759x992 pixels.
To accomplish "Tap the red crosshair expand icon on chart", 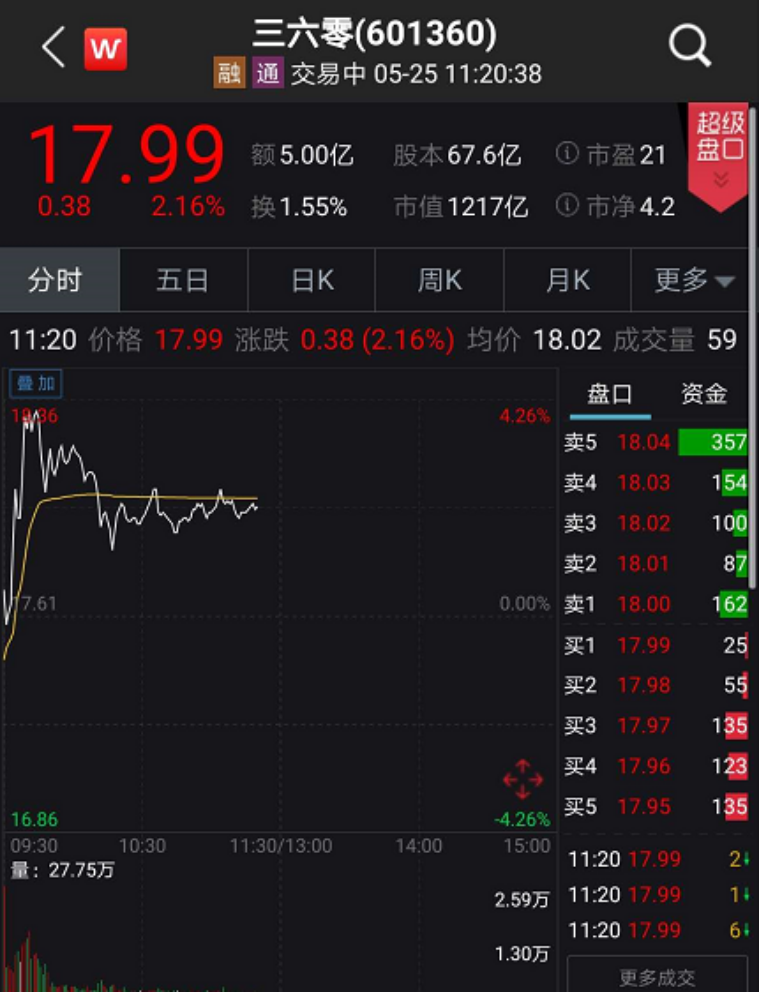I will [x=522, y=780].
